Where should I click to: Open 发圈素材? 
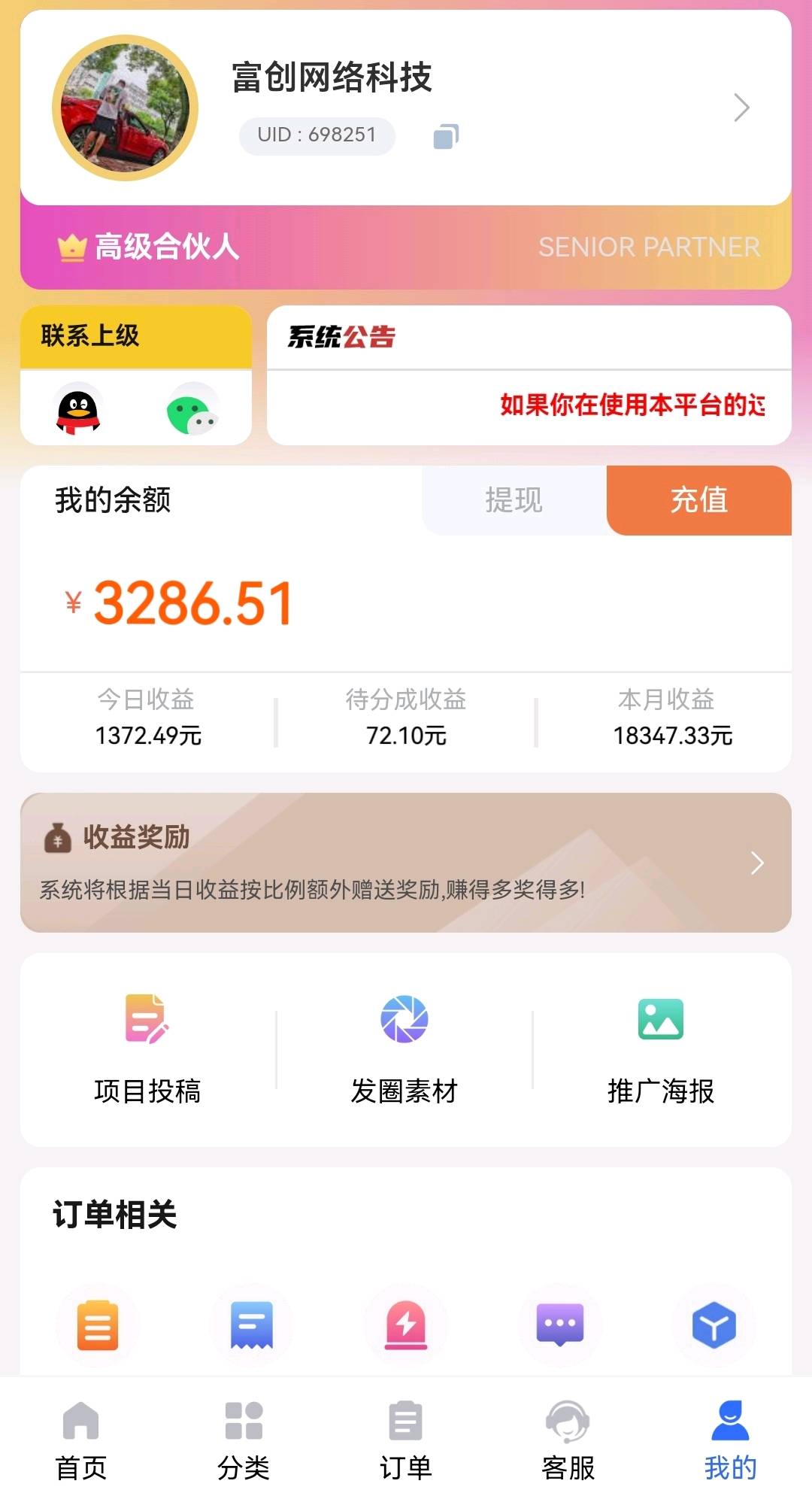pos(404,1049)
